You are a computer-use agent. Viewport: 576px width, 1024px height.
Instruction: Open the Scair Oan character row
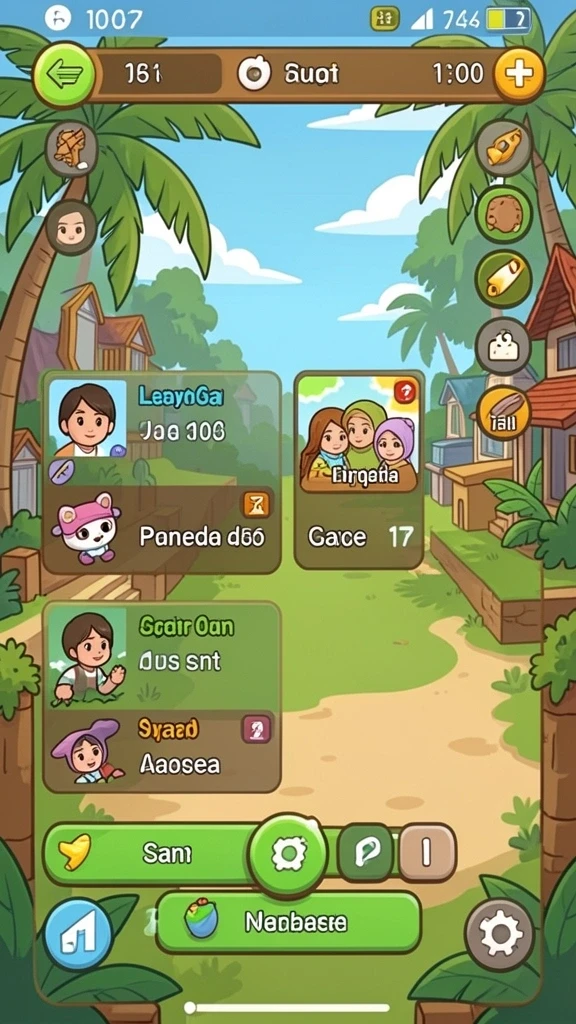(x=162, y=656)
